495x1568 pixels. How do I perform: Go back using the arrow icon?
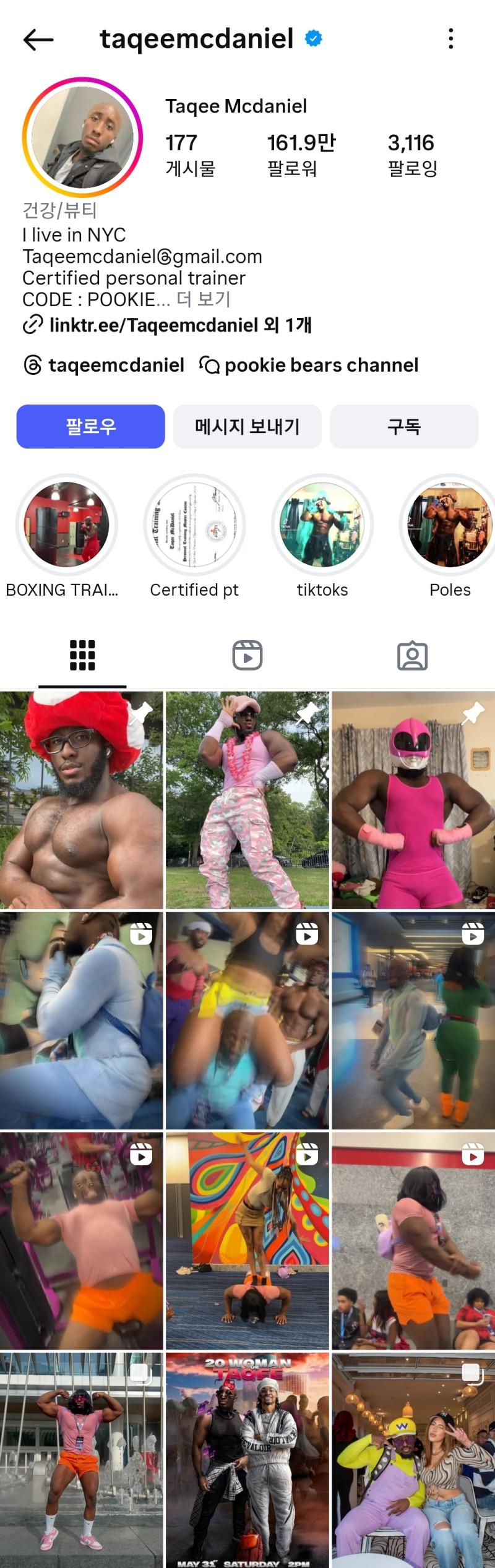38,40
